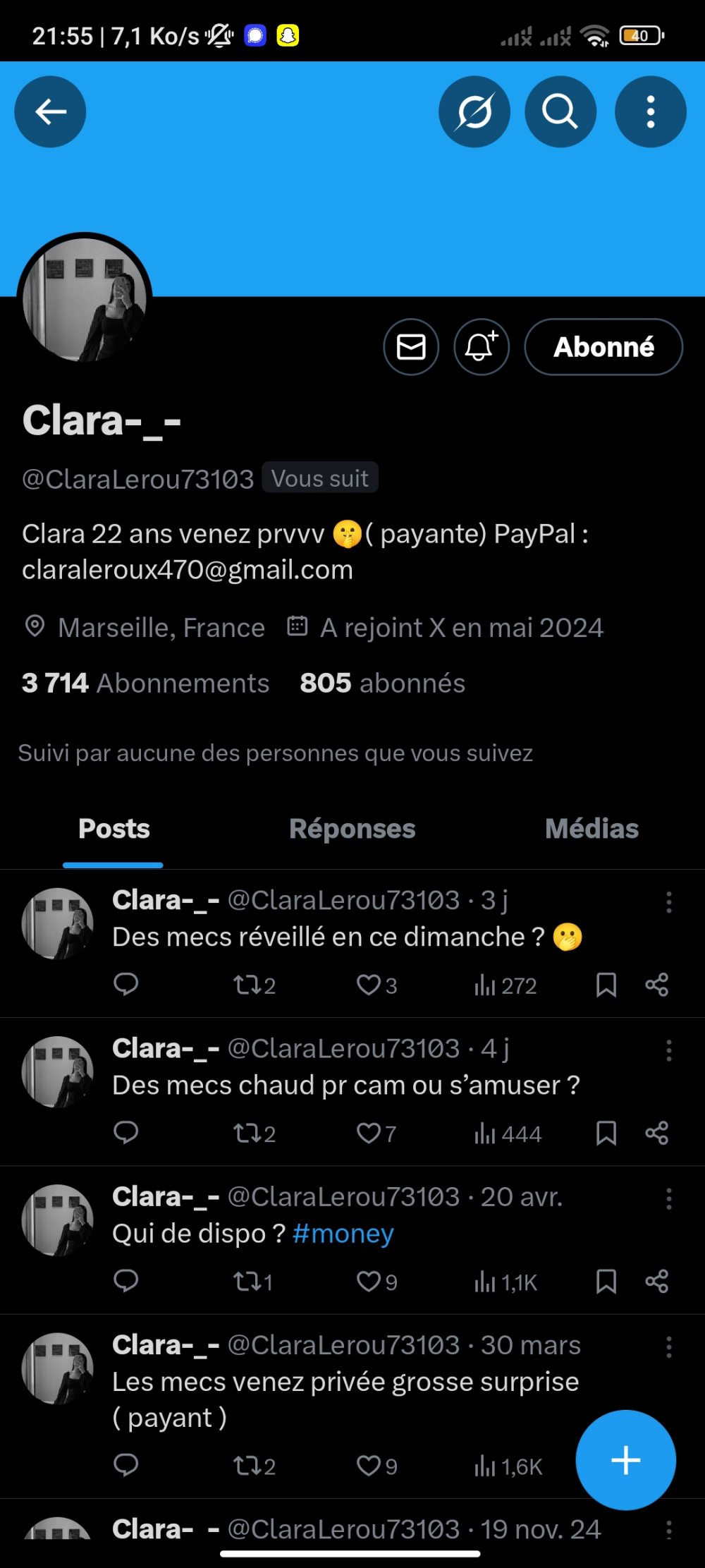Switch to the Réponses tab

pyautogui.click(x=352, y=829)
